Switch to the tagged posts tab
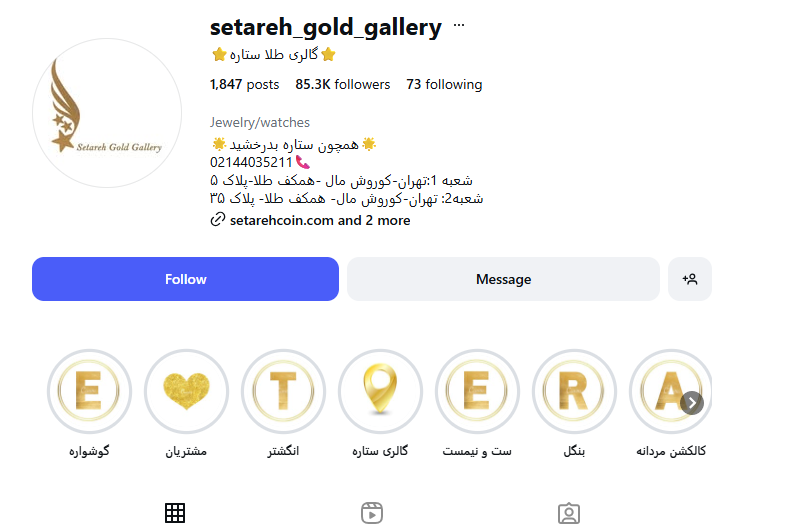The width and height of the screenshot is (798, 530). [x=569, y=513]
